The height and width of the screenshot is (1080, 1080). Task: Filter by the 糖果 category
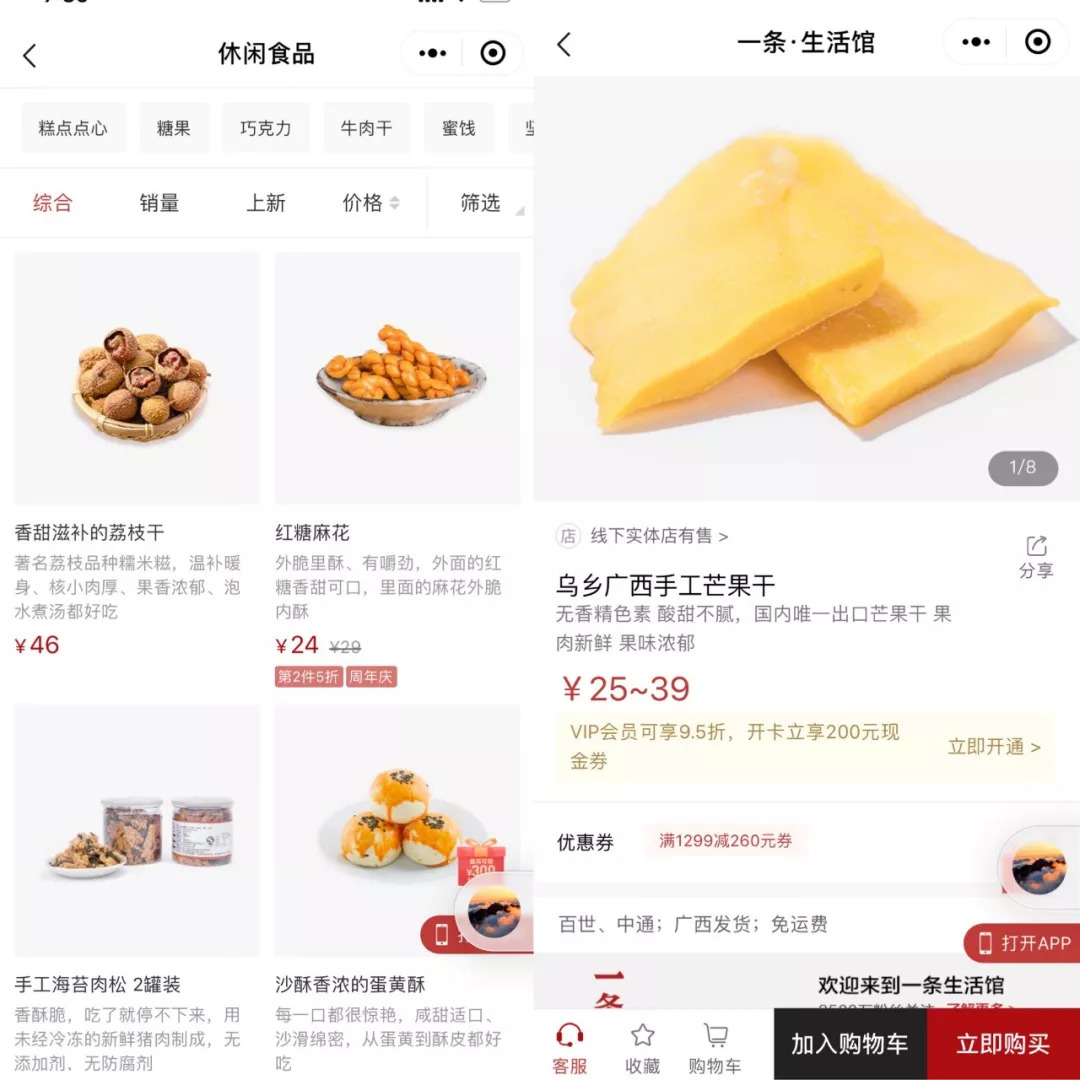pos(174,128)
